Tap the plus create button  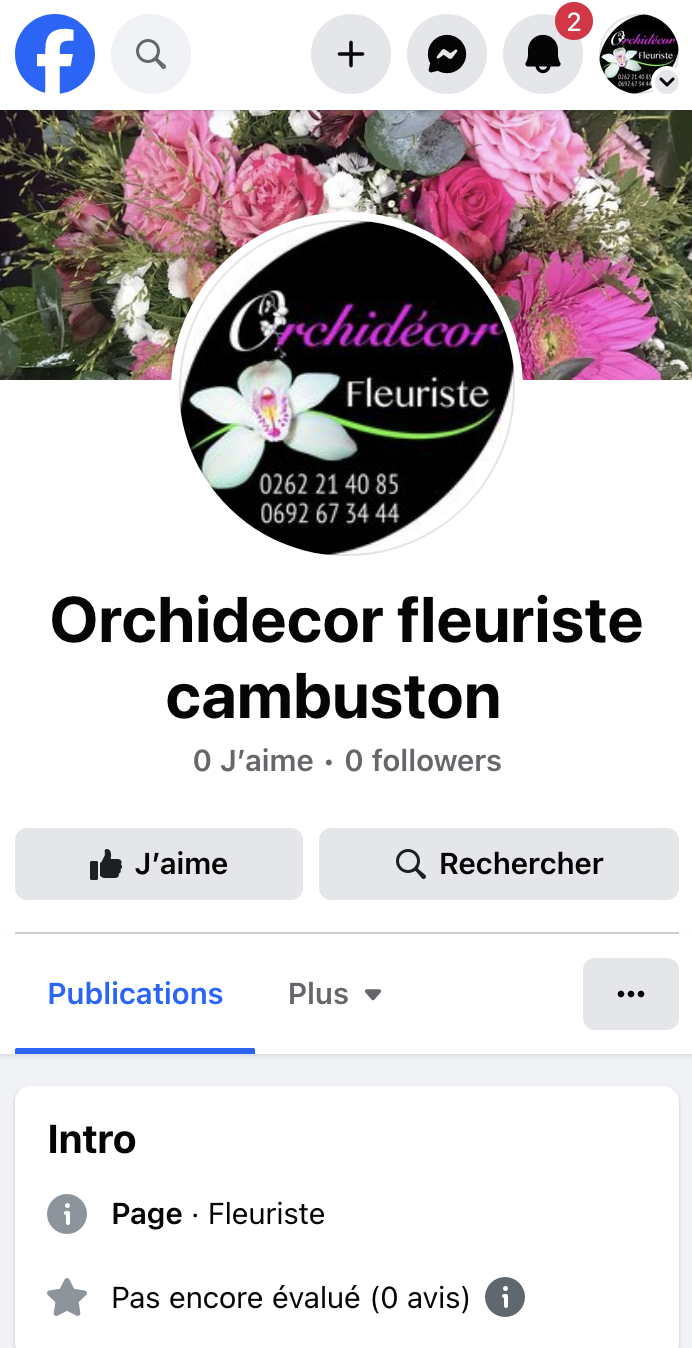click(351, 54)
